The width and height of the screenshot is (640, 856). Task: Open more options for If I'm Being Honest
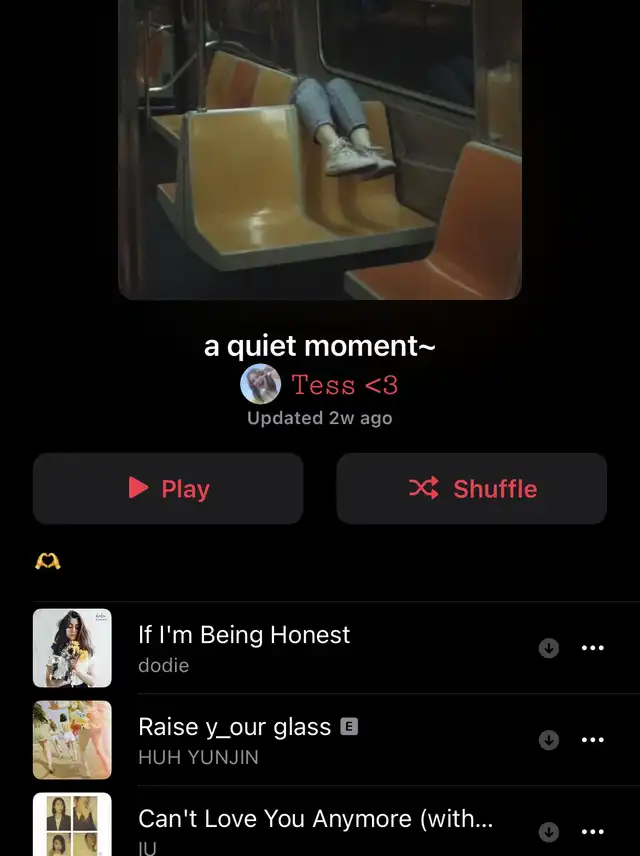[x=593, y=648]
